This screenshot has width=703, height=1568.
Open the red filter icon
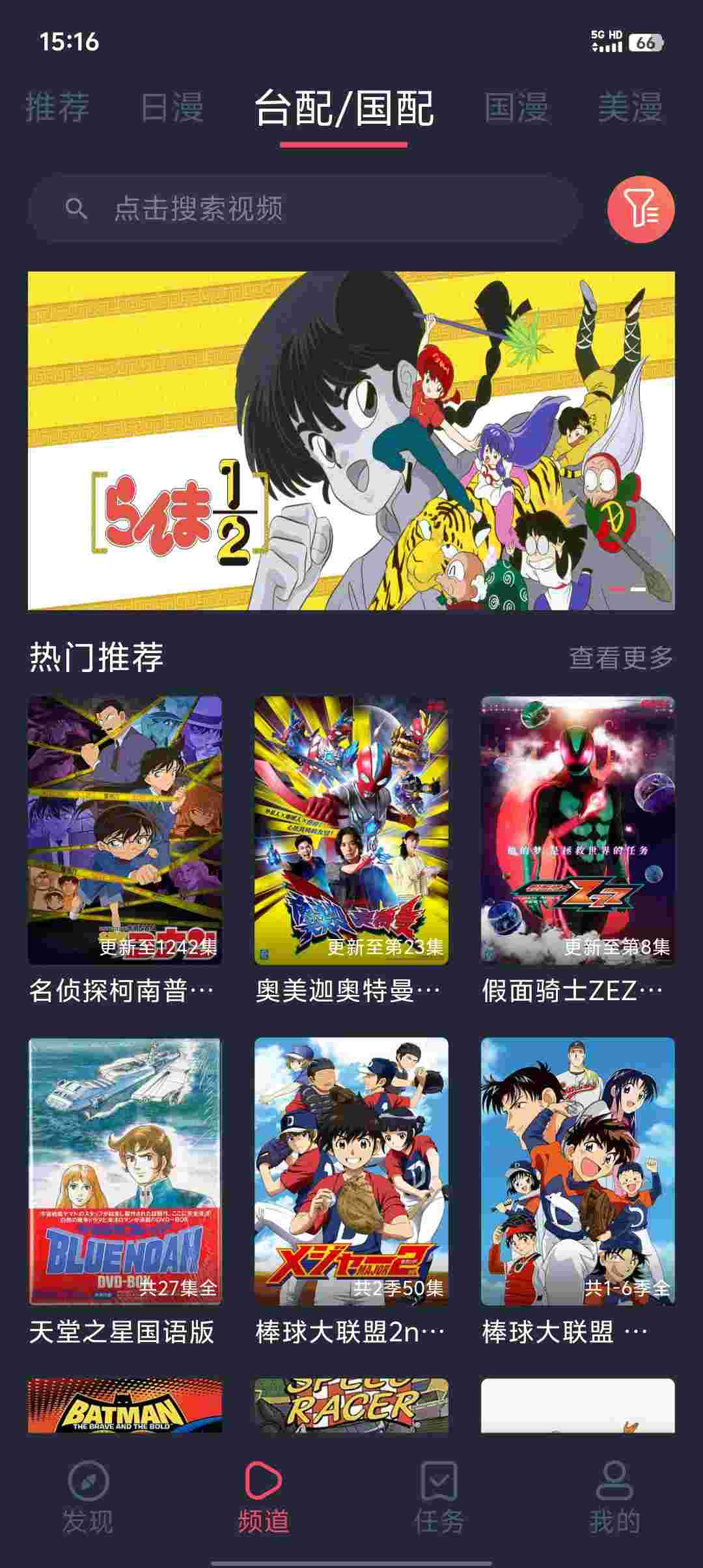coord(641,209)
